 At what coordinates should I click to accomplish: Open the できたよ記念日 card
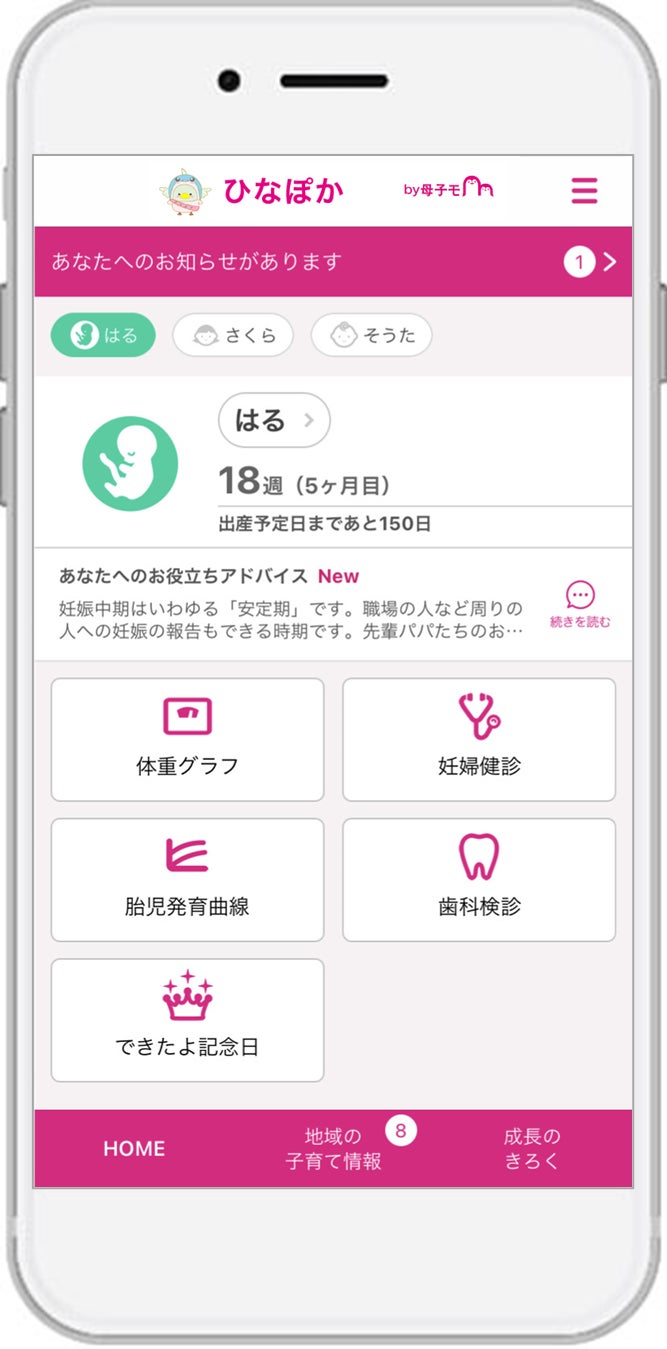187,1020
